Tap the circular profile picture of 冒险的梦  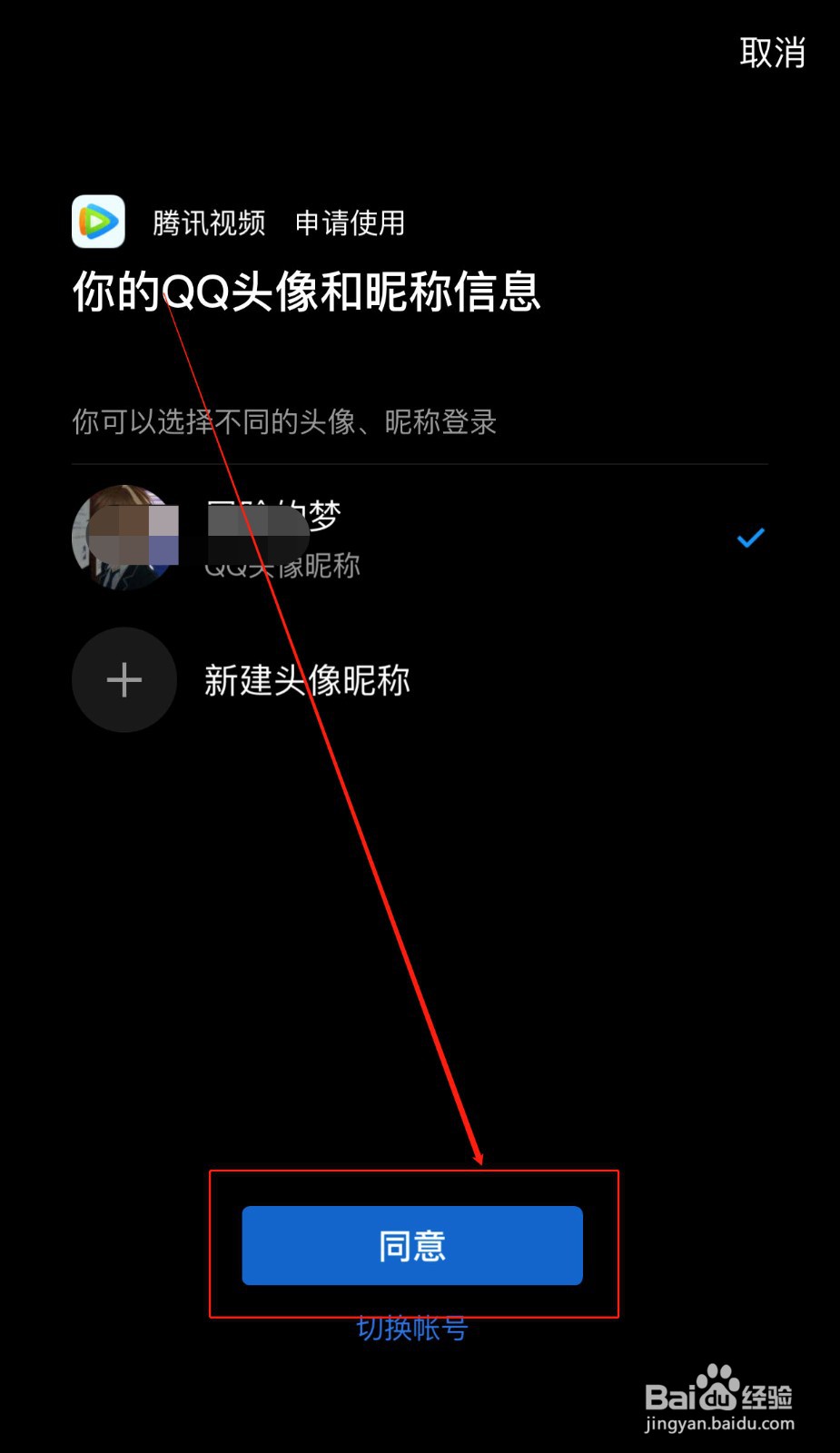click(x=124, y=537)
